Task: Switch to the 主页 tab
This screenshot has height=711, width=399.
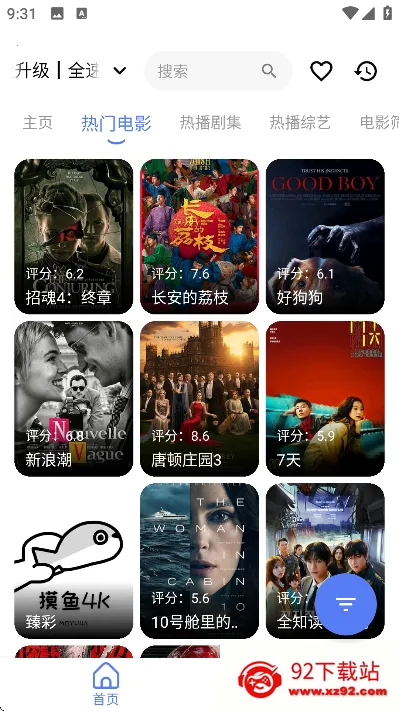Action: 38,123
